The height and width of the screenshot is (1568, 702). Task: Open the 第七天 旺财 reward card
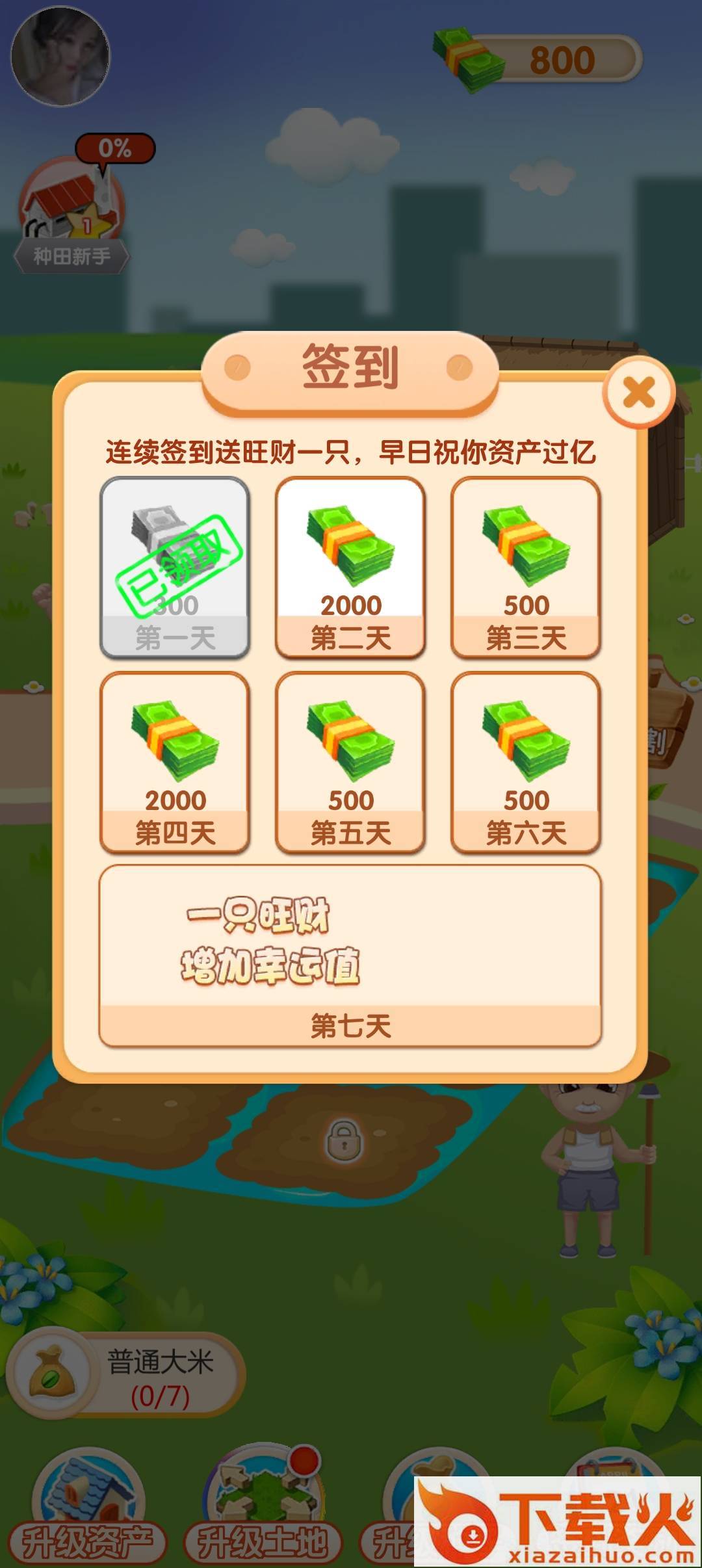coord(350,956)
